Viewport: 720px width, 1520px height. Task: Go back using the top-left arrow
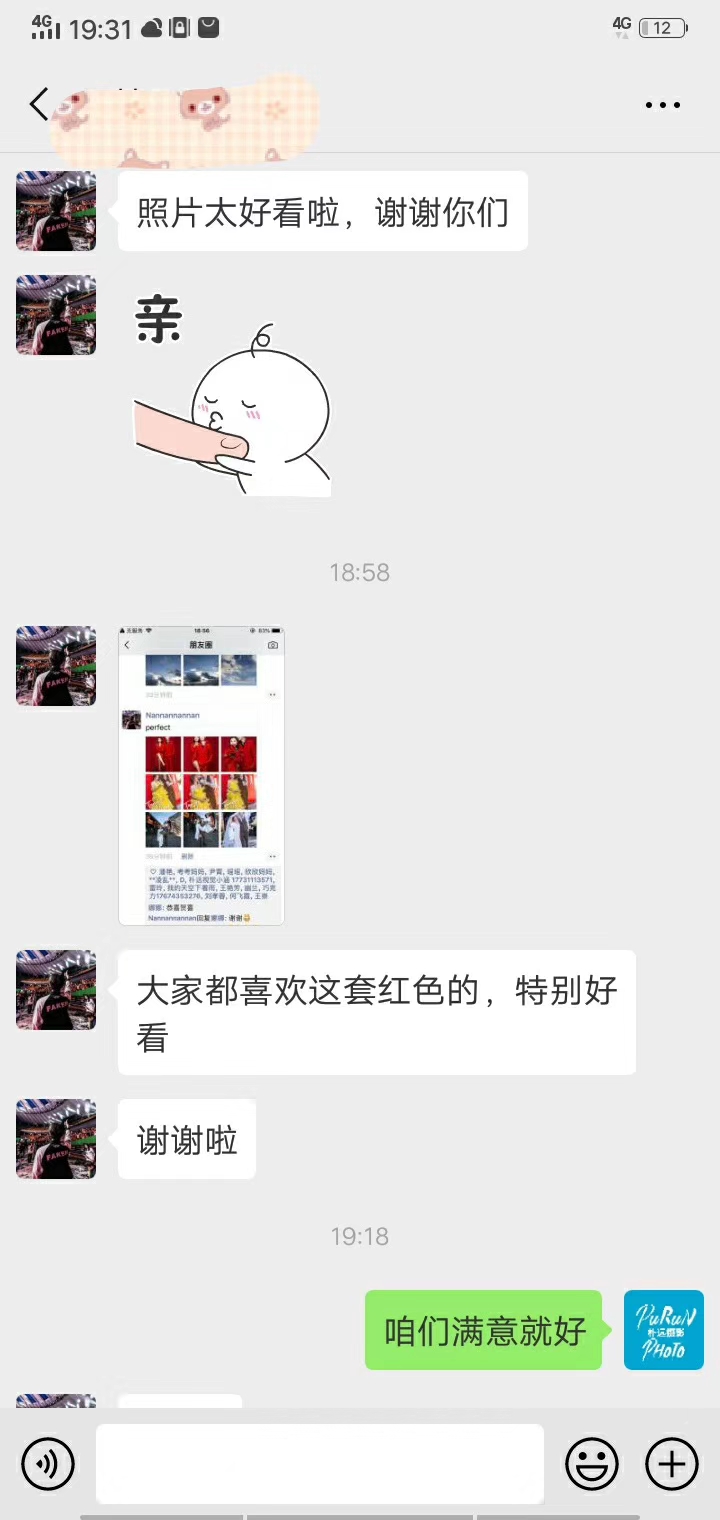pos(38,104)
